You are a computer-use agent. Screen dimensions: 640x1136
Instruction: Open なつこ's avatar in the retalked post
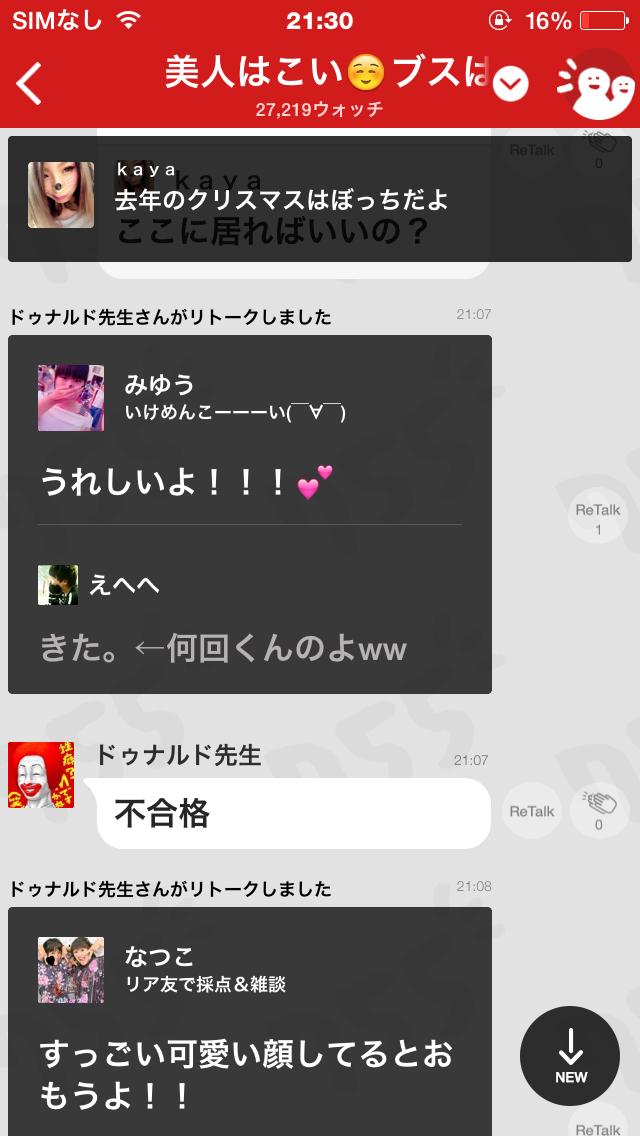tap(71, 970)
